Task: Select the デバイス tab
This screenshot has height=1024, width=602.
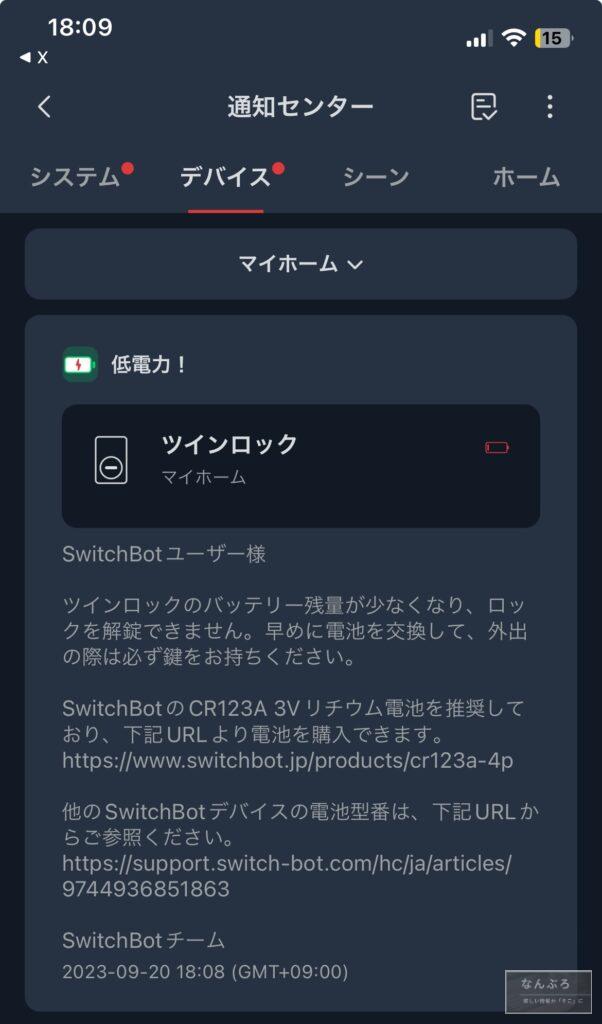Action: [x=225, y=177]
